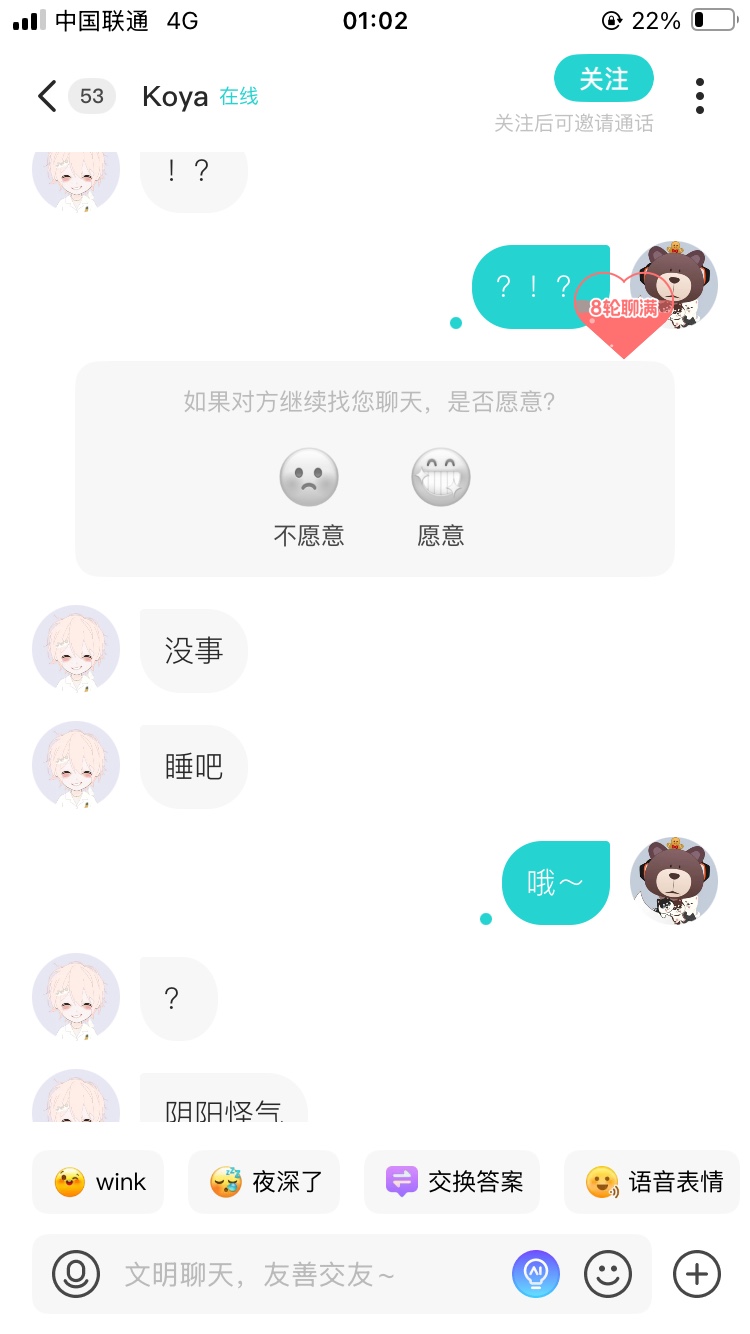Open the 语音表情 chip
750x1334 pixels.
(x=652, y=1182)
